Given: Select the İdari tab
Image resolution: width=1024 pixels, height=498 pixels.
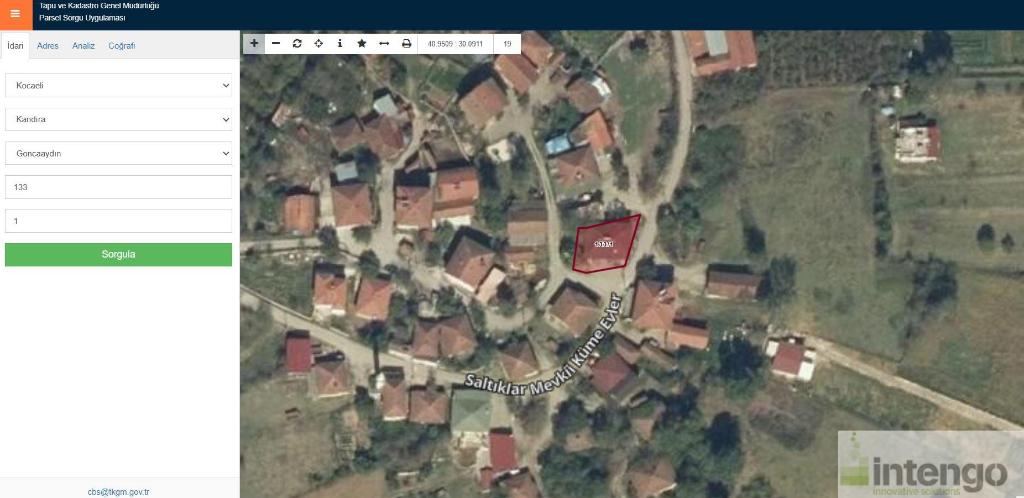Looking at the screenshot, I should pyautogui.click(x=15, y=46).
